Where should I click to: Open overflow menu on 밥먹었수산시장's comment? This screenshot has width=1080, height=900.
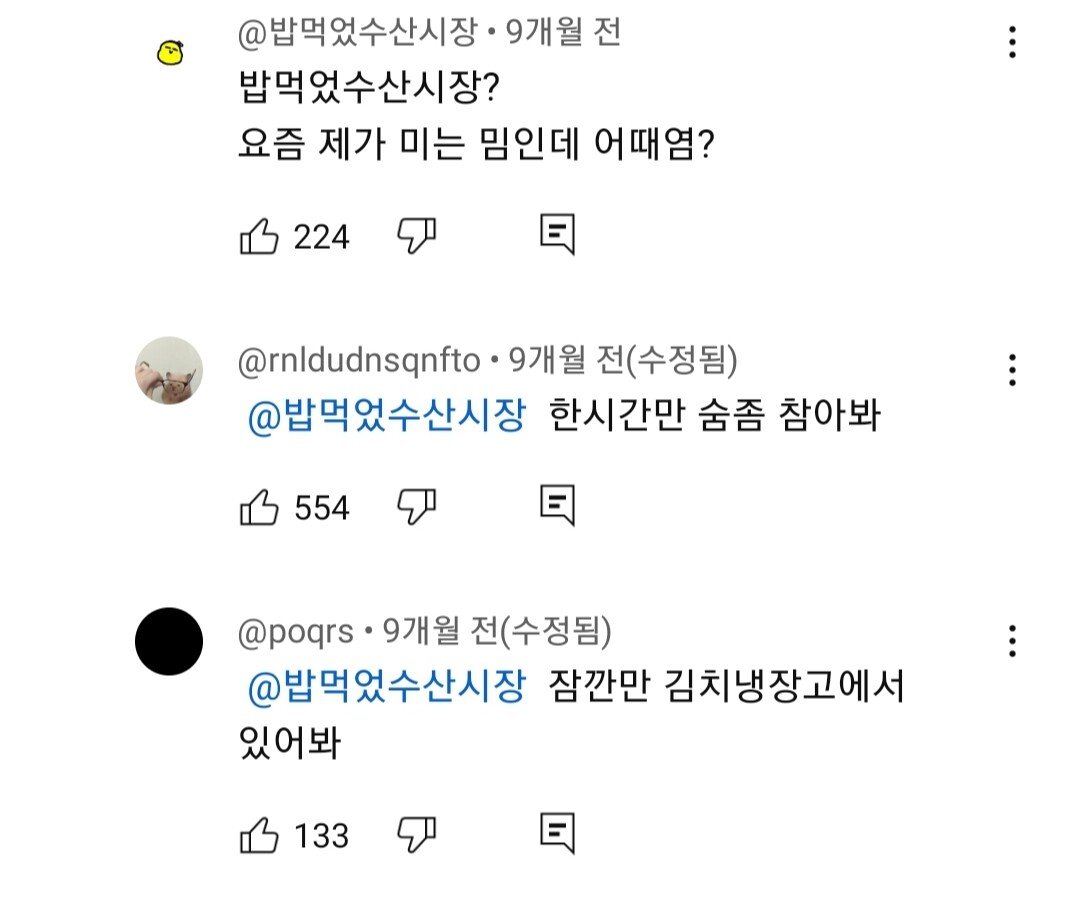1012,42
